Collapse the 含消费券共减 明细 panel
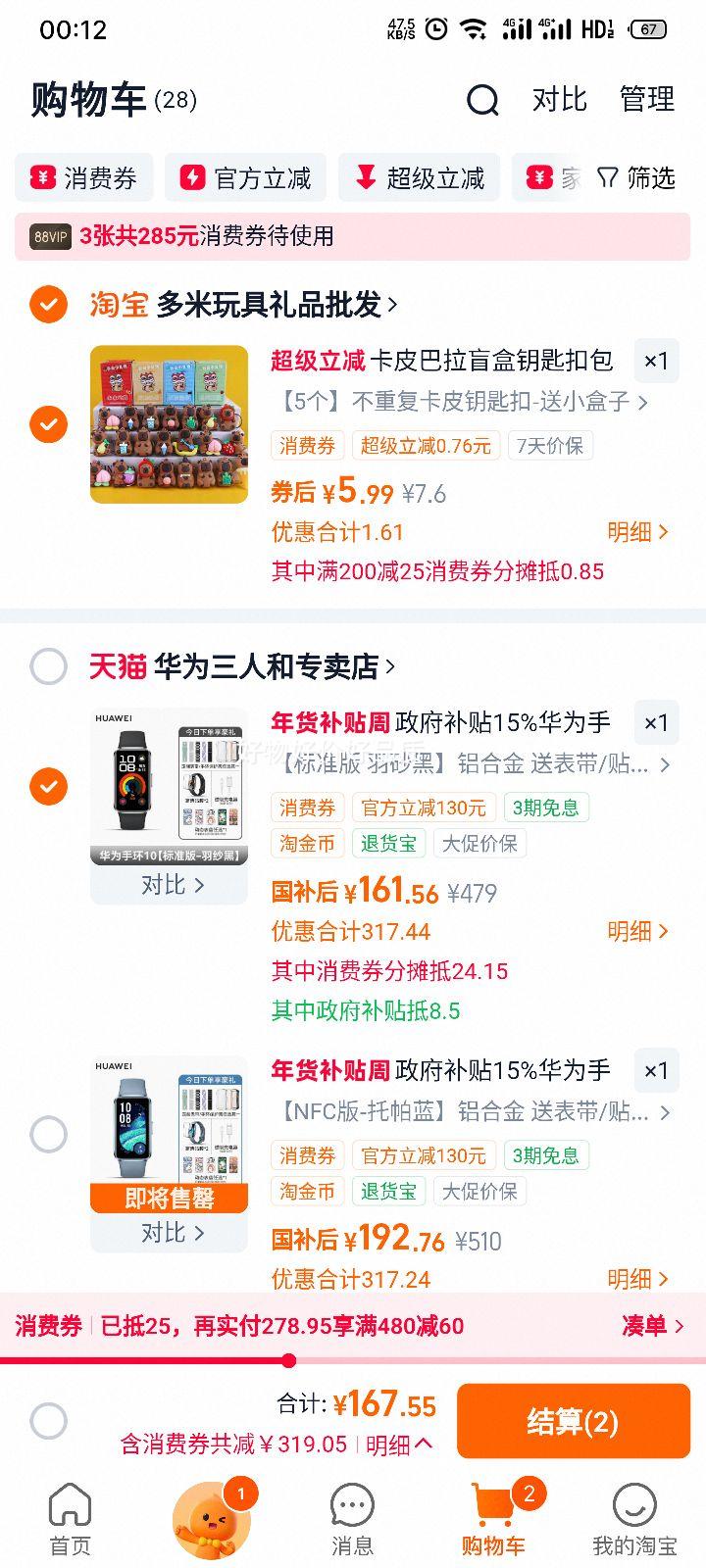The height and width of the screenshot is (1568, 706). click(392, 1445)
